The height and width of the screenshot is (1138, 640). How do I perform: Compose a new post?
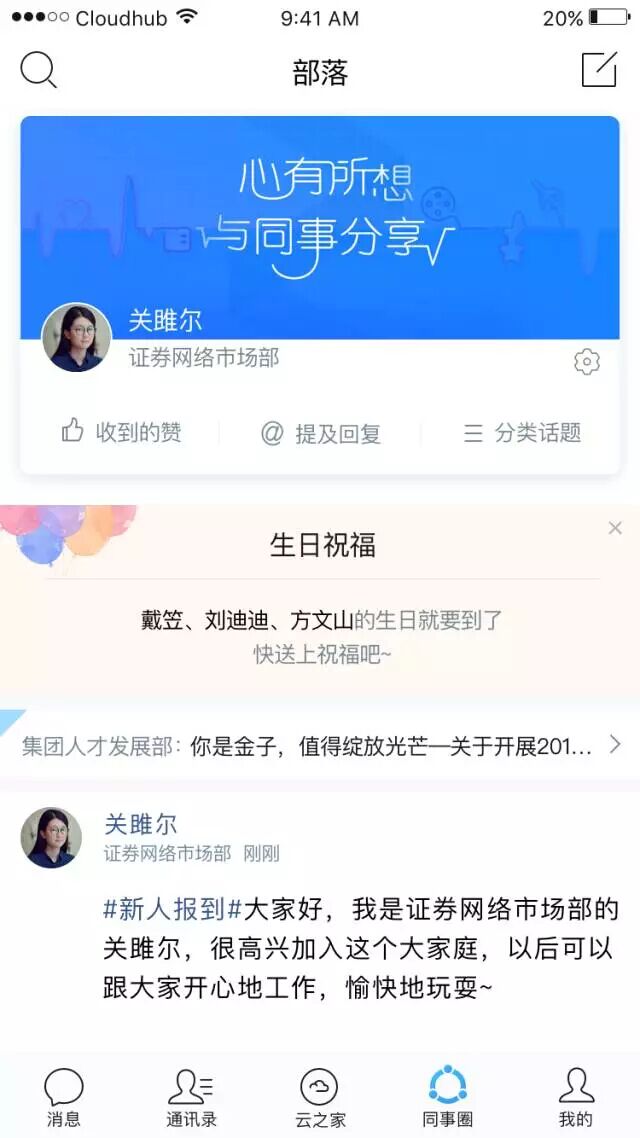coord(599,69)
